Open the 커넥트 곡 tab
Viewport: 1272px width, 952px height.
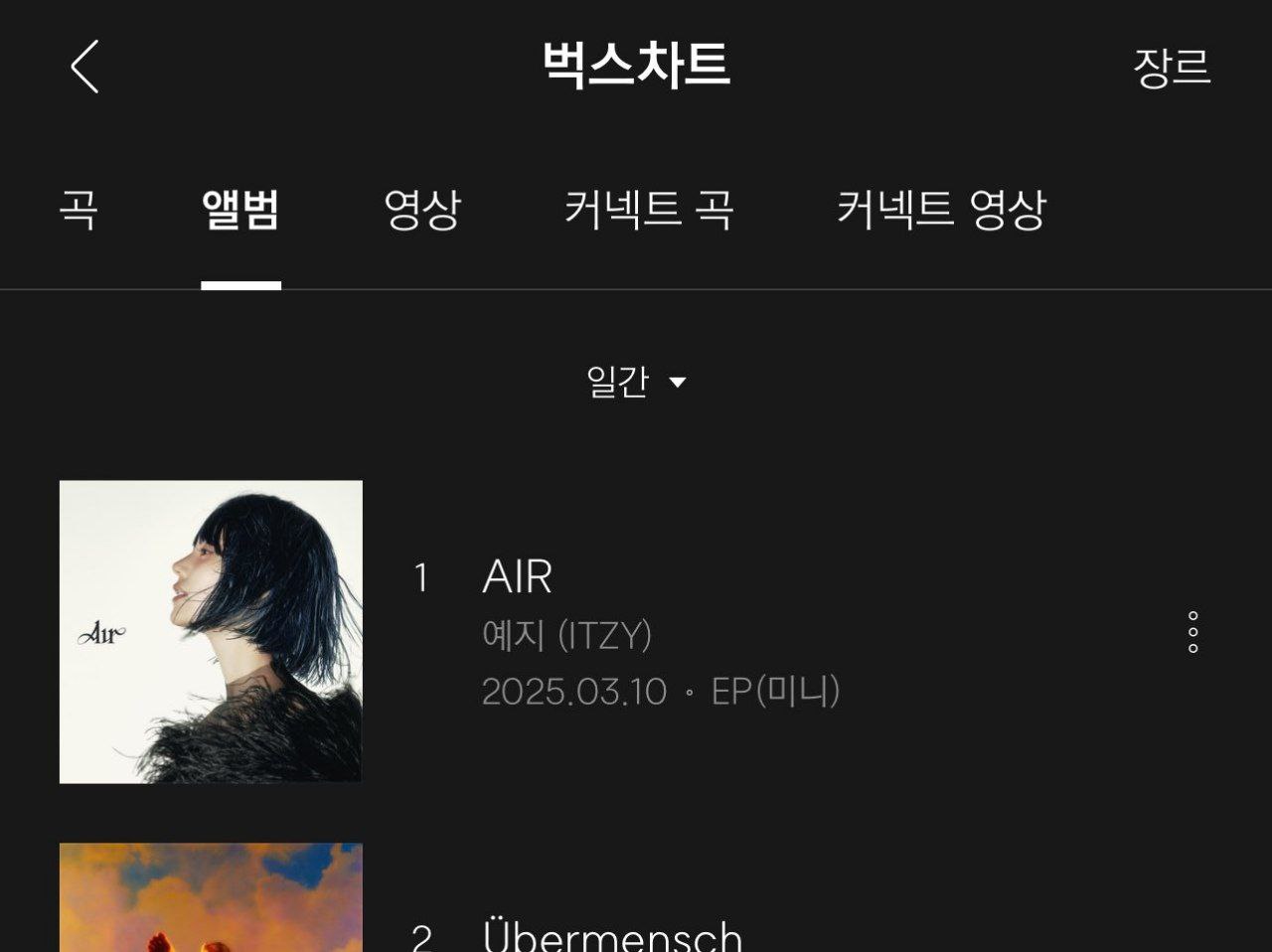[x=649, y=210]
